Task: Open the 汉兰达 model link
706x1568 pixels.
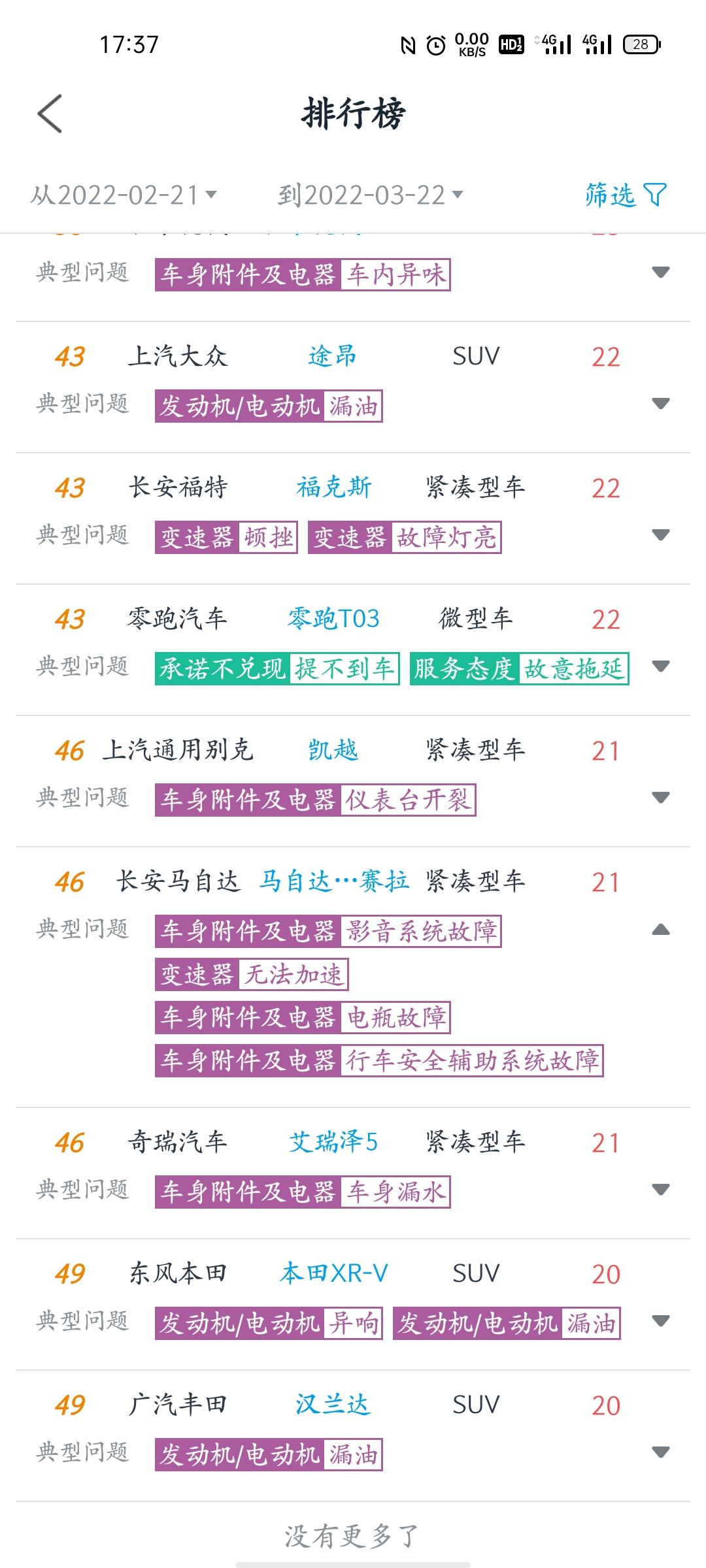Action: point(333,1405)
